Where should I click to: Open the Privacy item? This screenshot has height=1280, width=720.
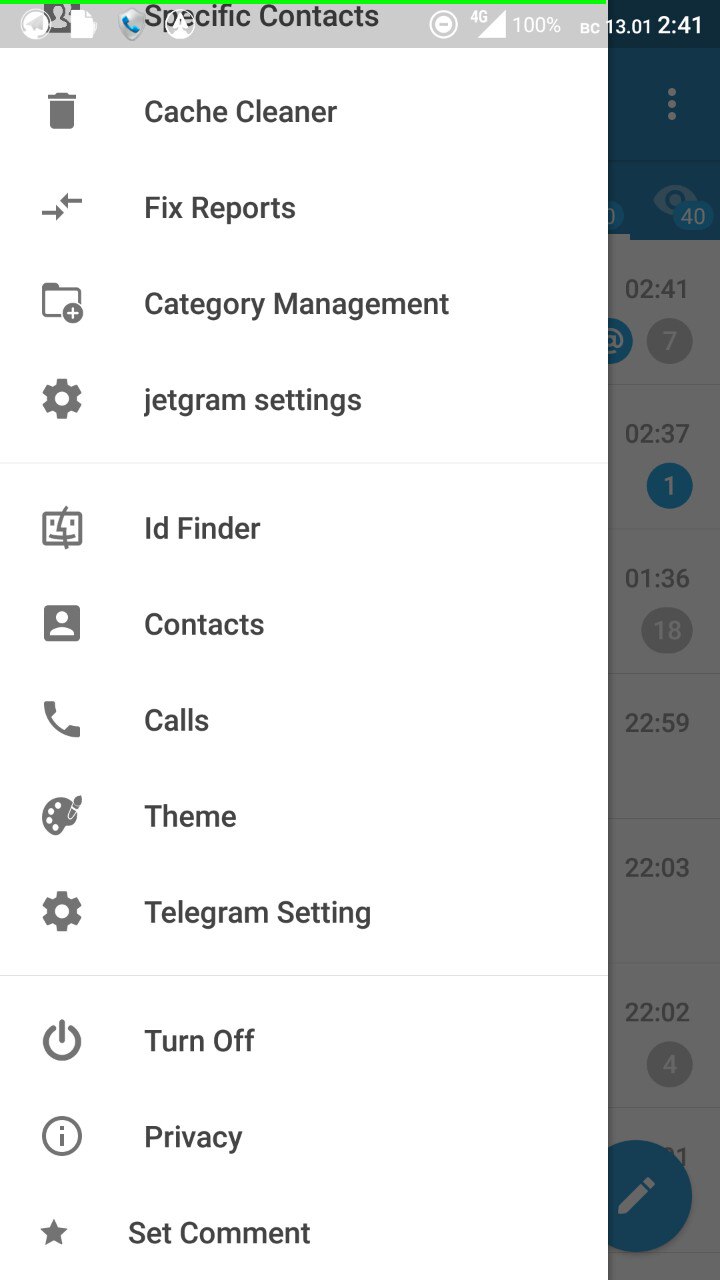(x=304, y=1136)
